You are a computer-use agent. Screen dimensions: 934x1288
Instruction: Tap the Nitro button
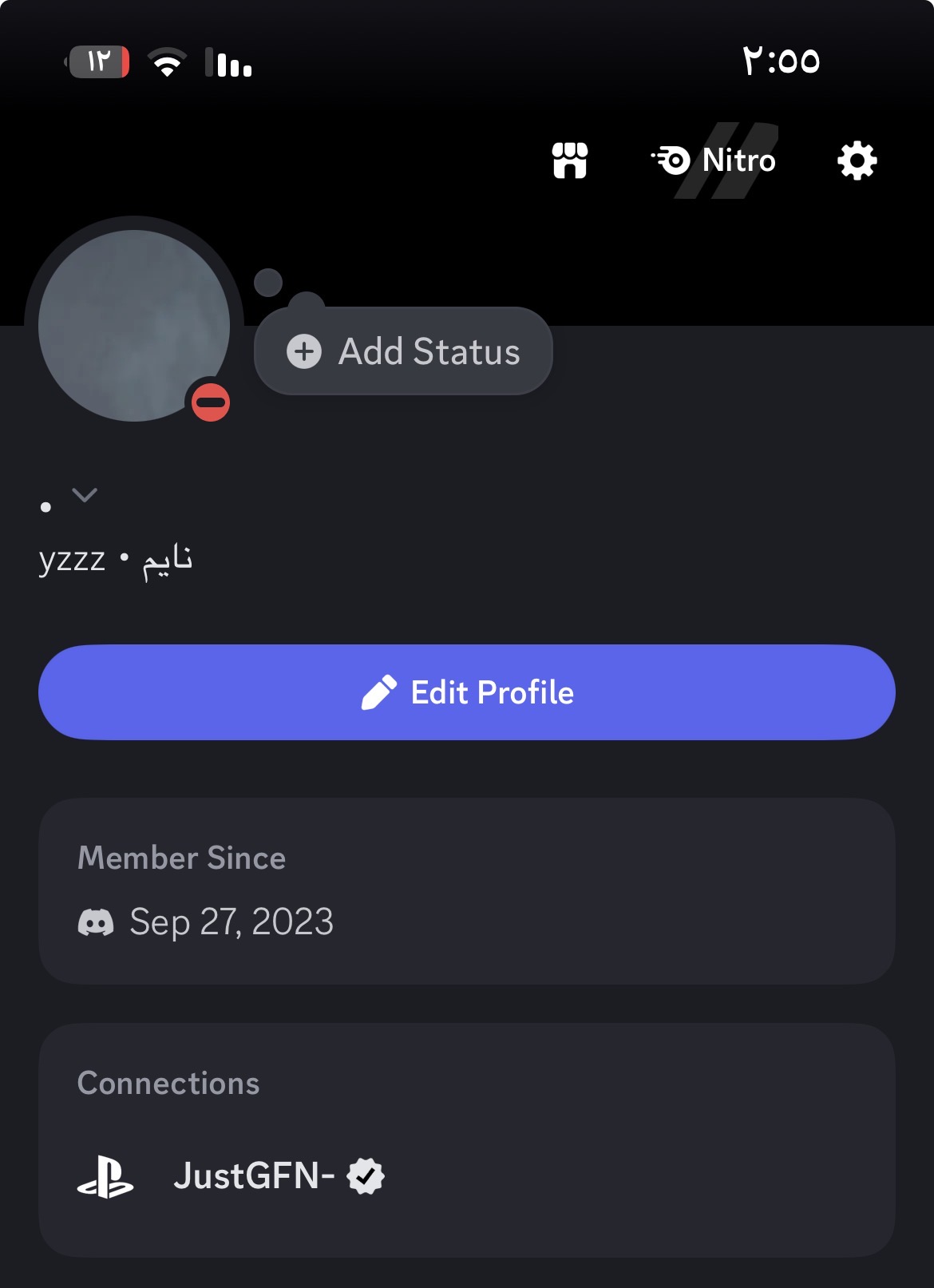coord(714,161)
